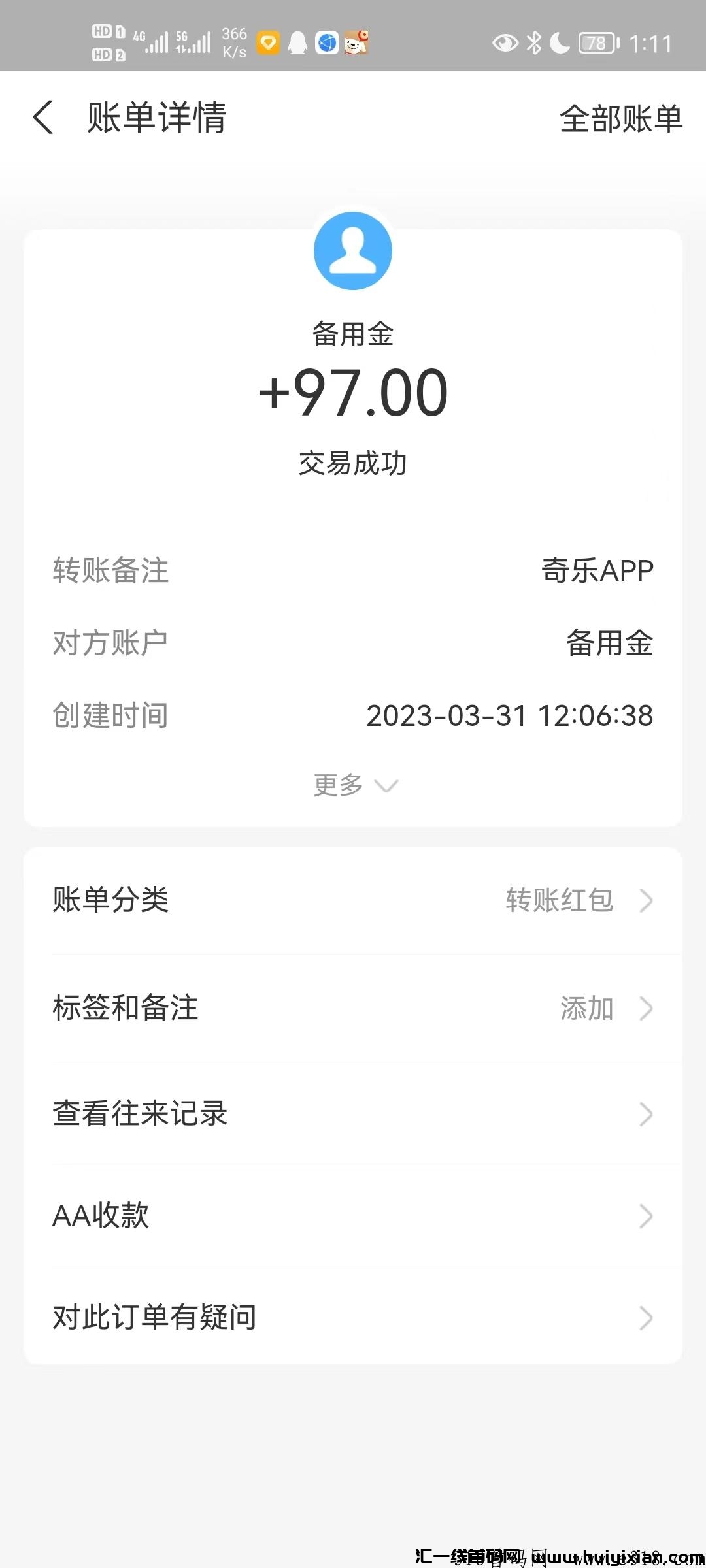Tap the contact avatar icon above 备用金
The image size is (706, 1568).
[353, 251]
